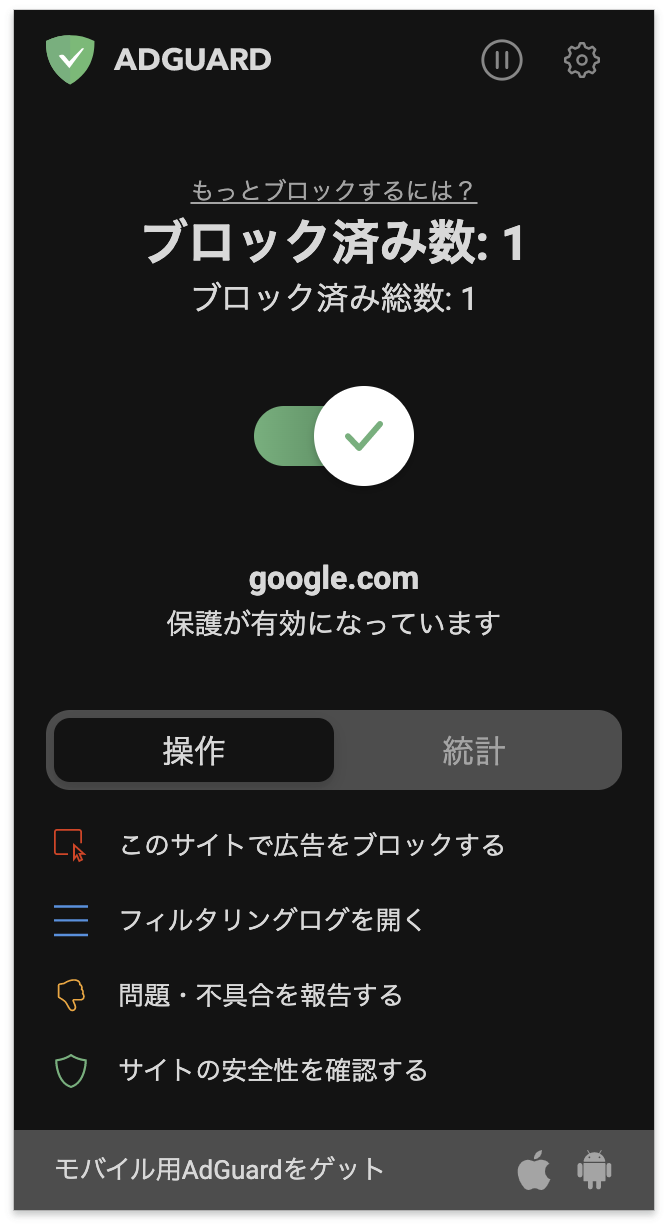Pause AdGuard protection
The image size is (668, 1228).
pyautogui.click(x=502, y=60)
